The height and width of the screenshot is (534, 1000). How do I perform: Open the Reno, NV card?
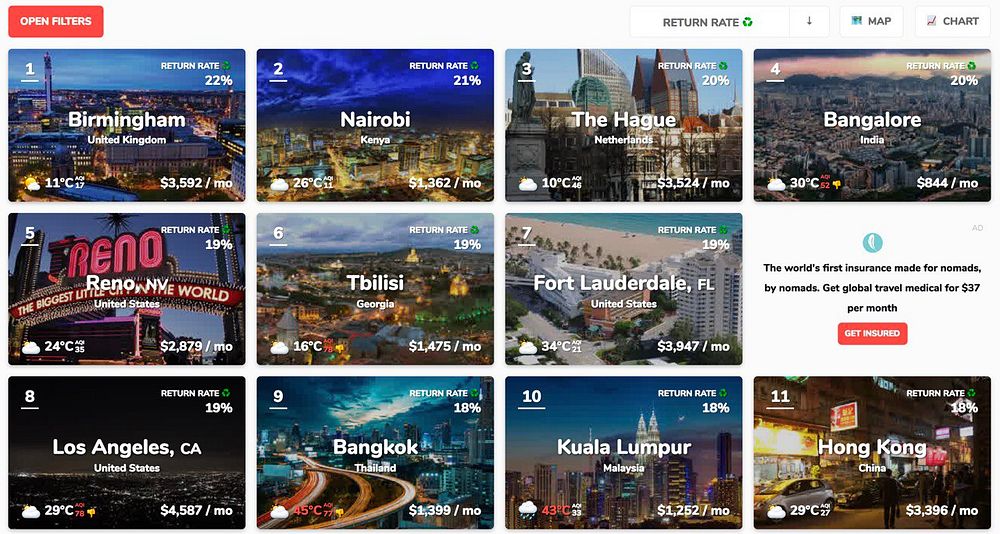(126, 289)
